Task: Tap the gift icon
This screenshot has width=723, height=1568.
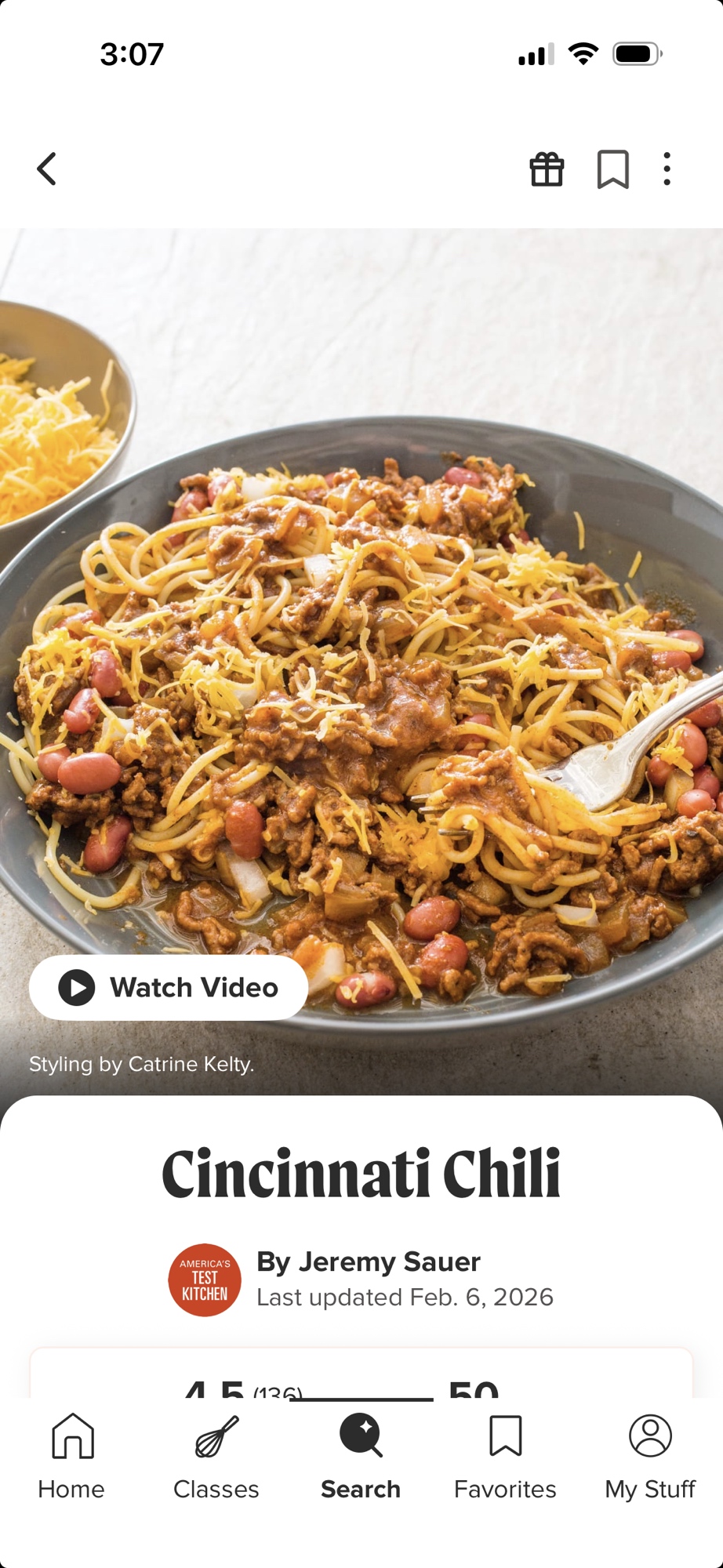Action: 547,169
